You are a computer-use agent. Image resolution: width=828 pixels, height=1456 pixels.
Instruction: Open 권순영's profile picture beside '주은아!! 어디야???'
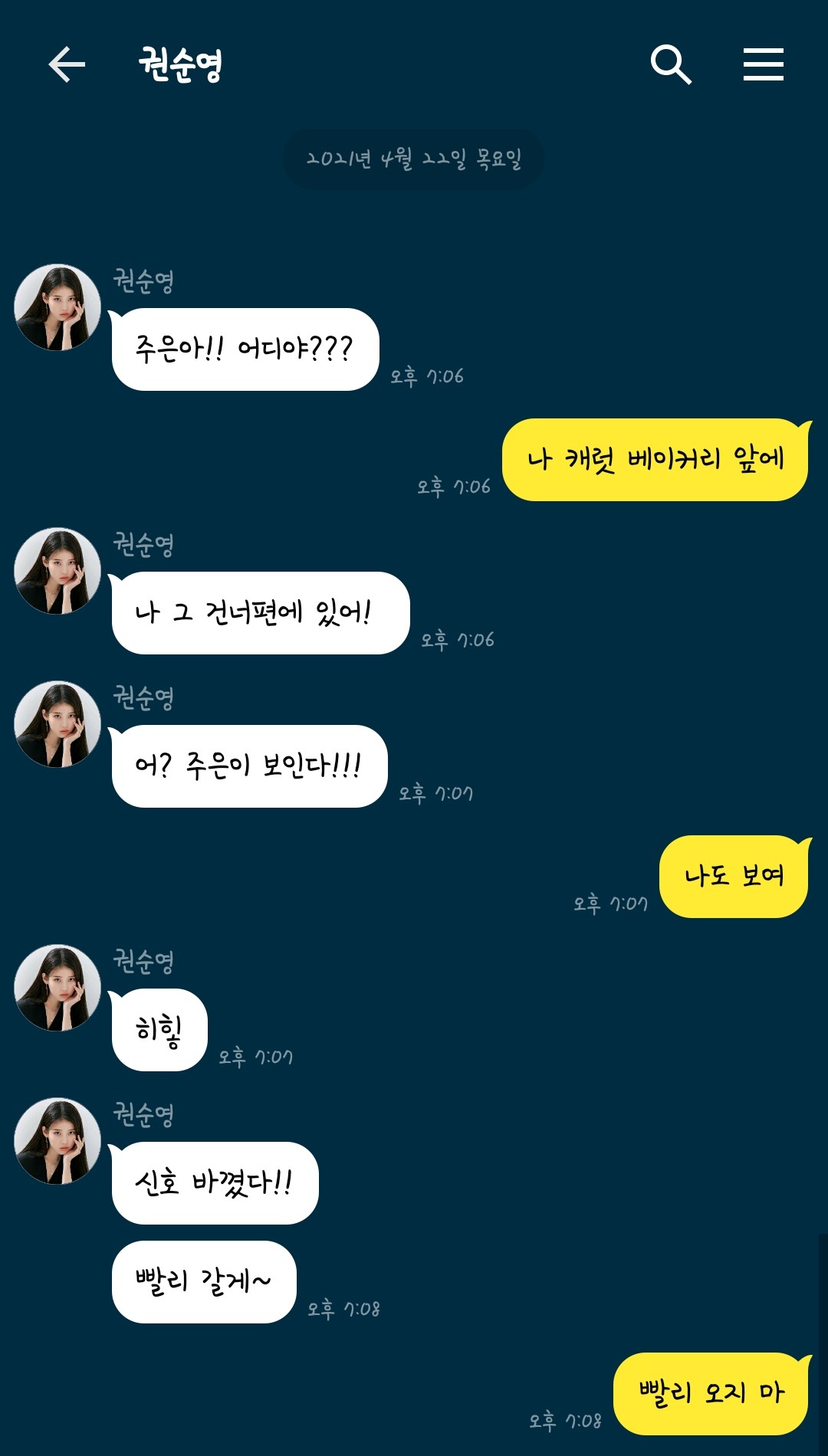(58, 307)
